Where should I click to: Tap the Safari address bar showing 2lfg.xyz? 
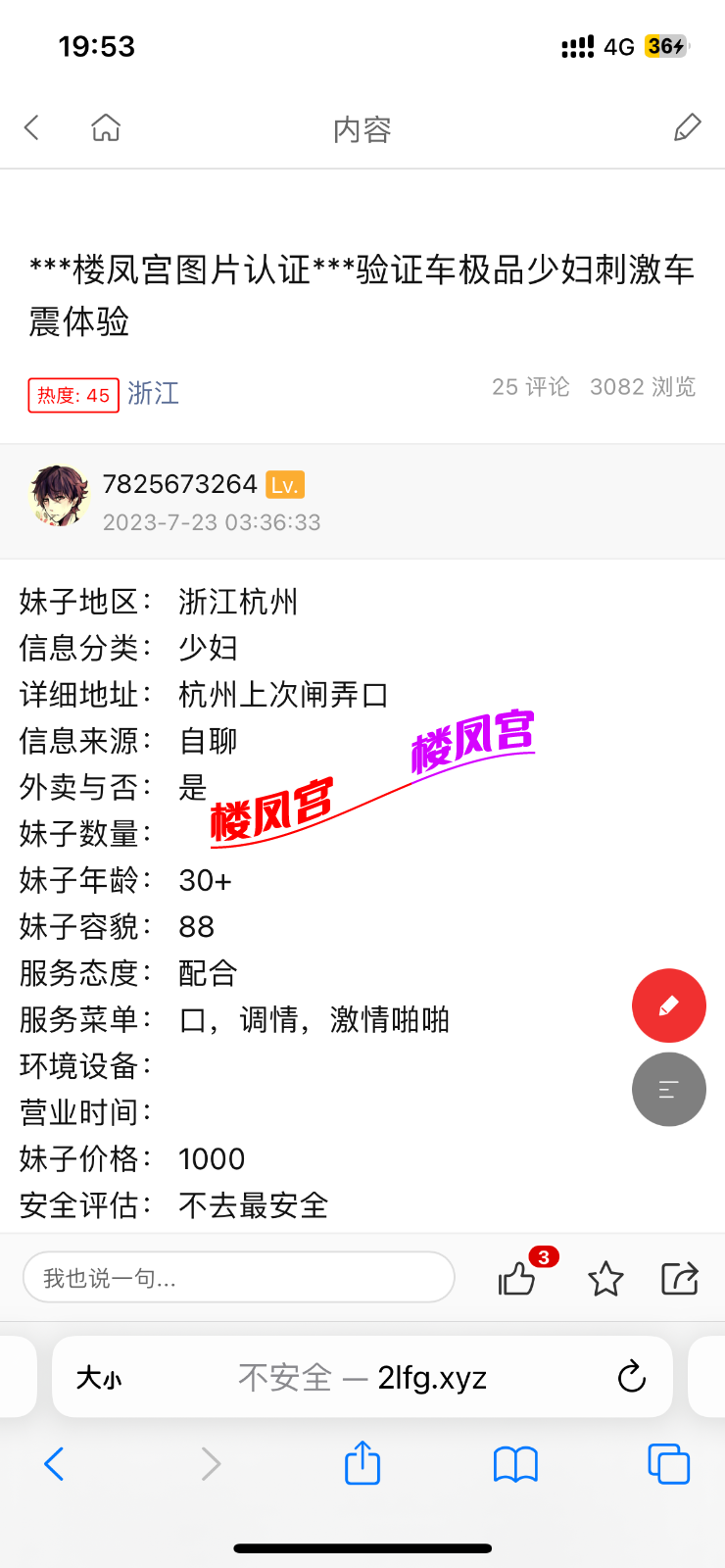point(362,1378)
